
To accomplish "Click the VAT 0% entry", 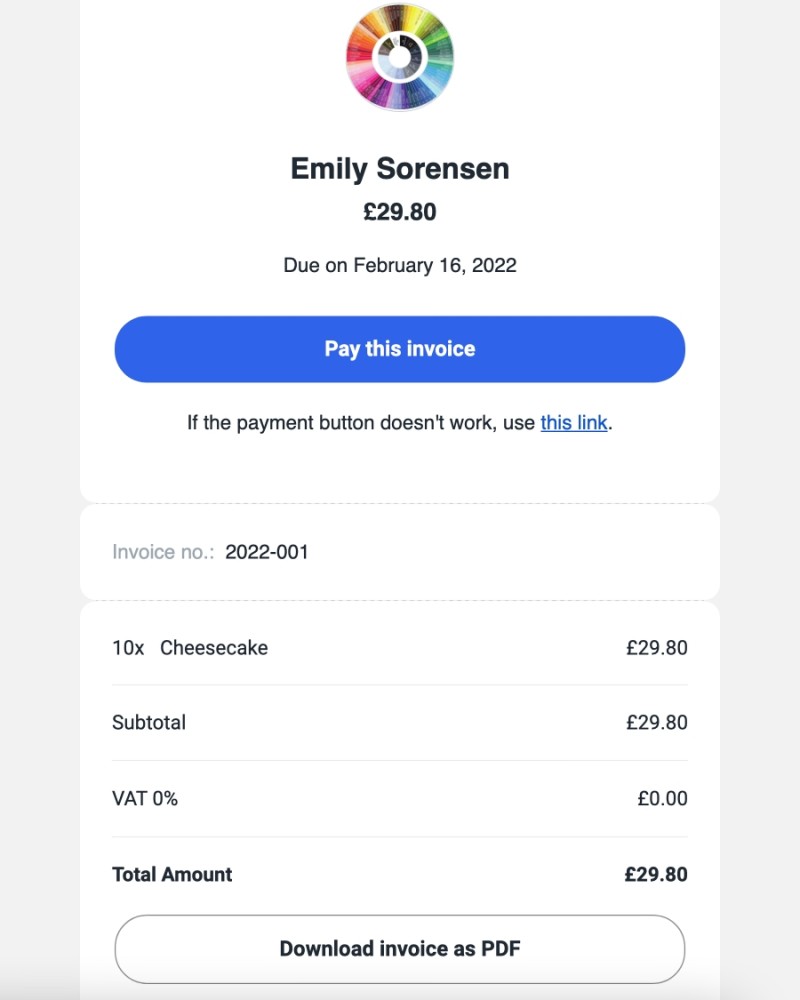I will [143, 798].
